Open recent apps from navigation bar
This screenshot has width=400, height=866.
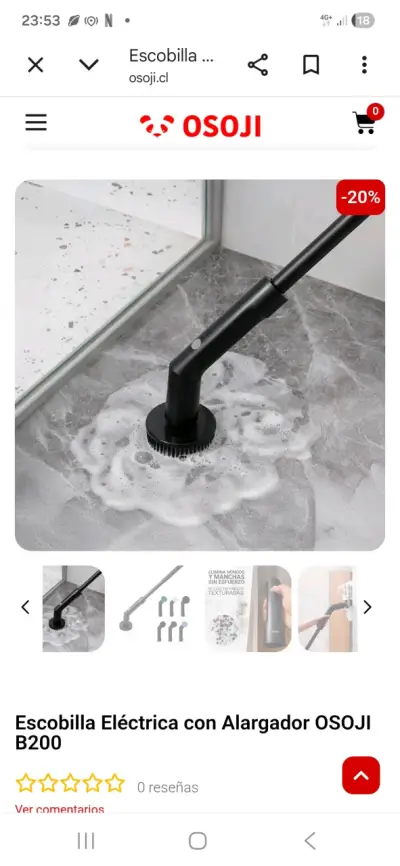coord(86,841)
